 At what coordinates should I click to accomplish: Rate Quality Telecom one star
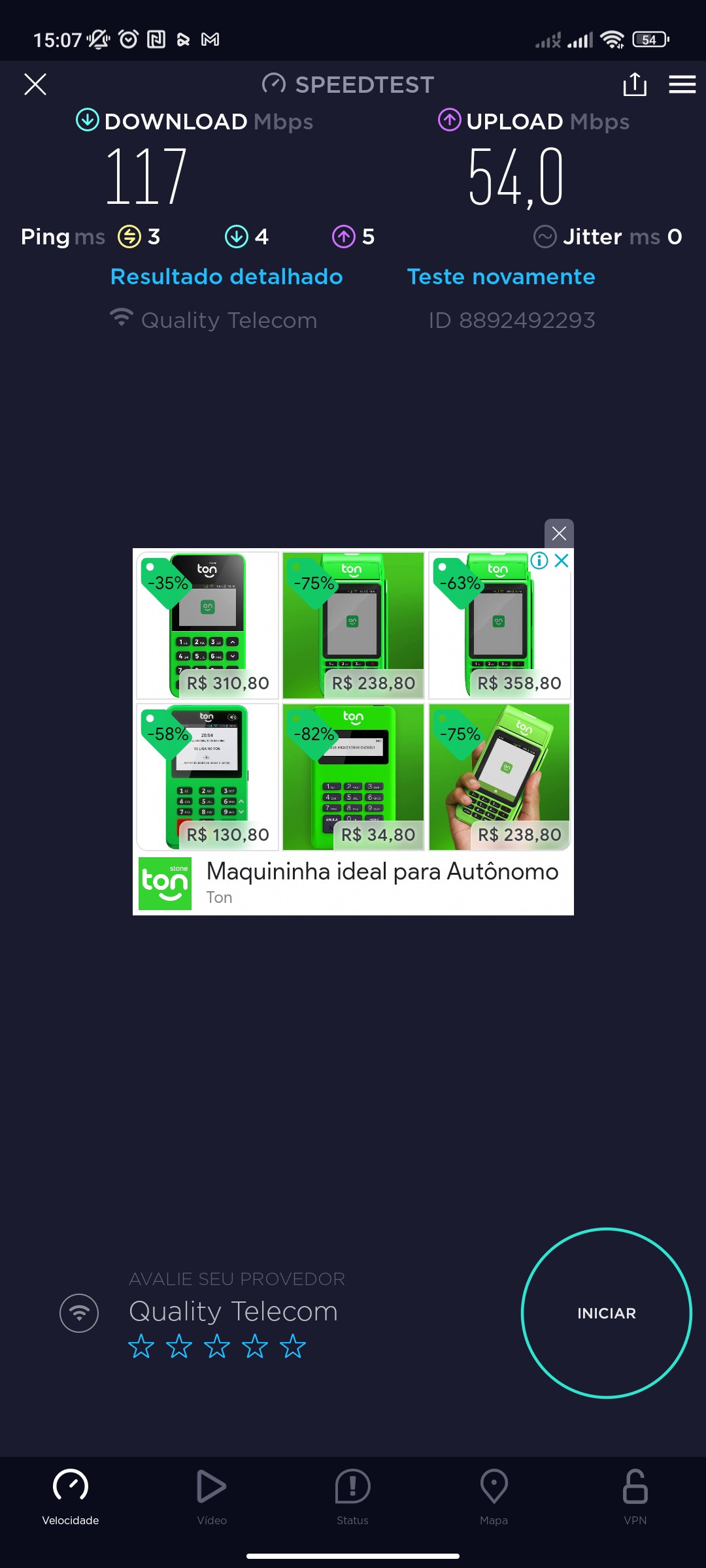pos(141,1347)
